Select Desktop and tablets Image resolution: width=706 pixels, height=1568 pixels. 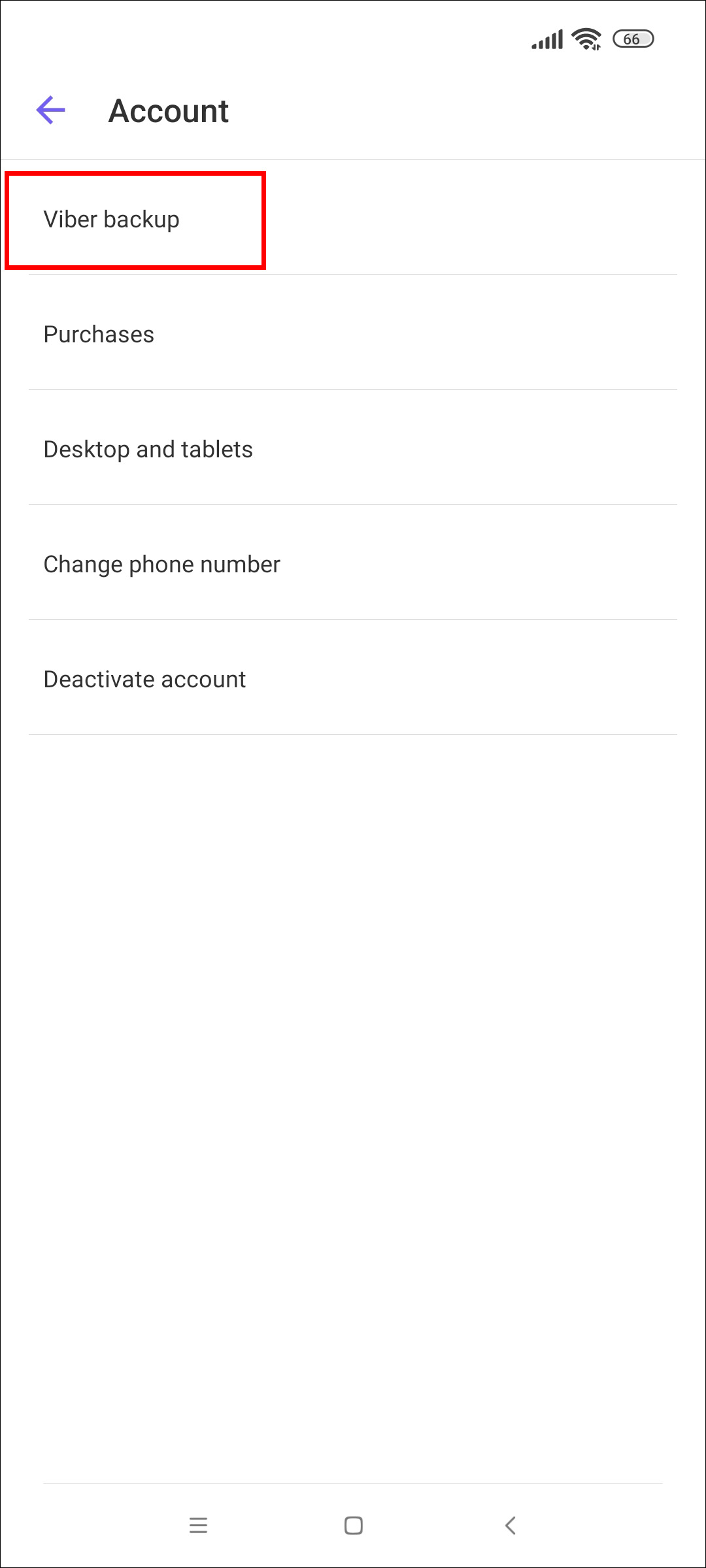pyautogui.click(x=148, y=449)
